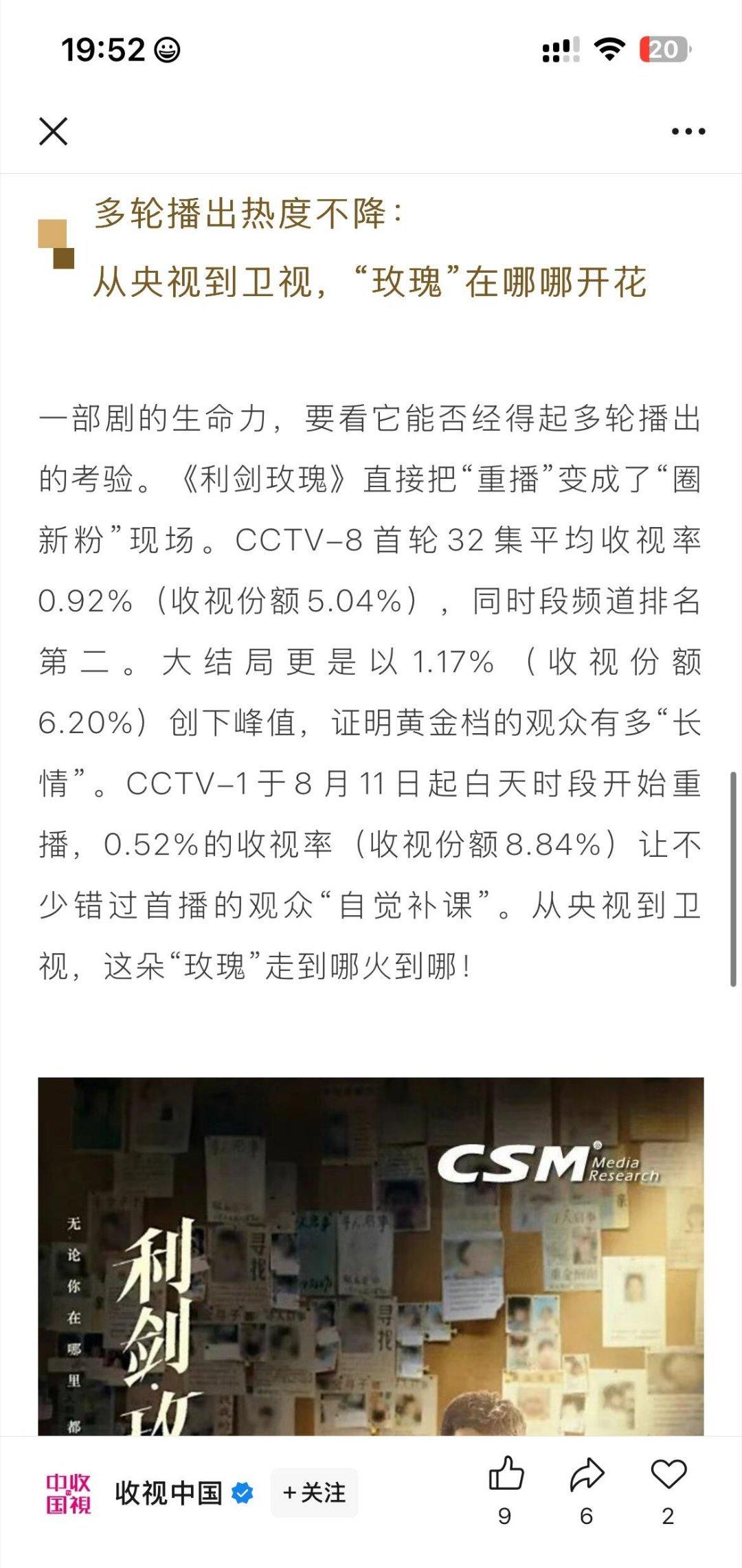Give the article a thumbs up
The height and width of the screenshot is (1568, 742).
point(506,1473)
